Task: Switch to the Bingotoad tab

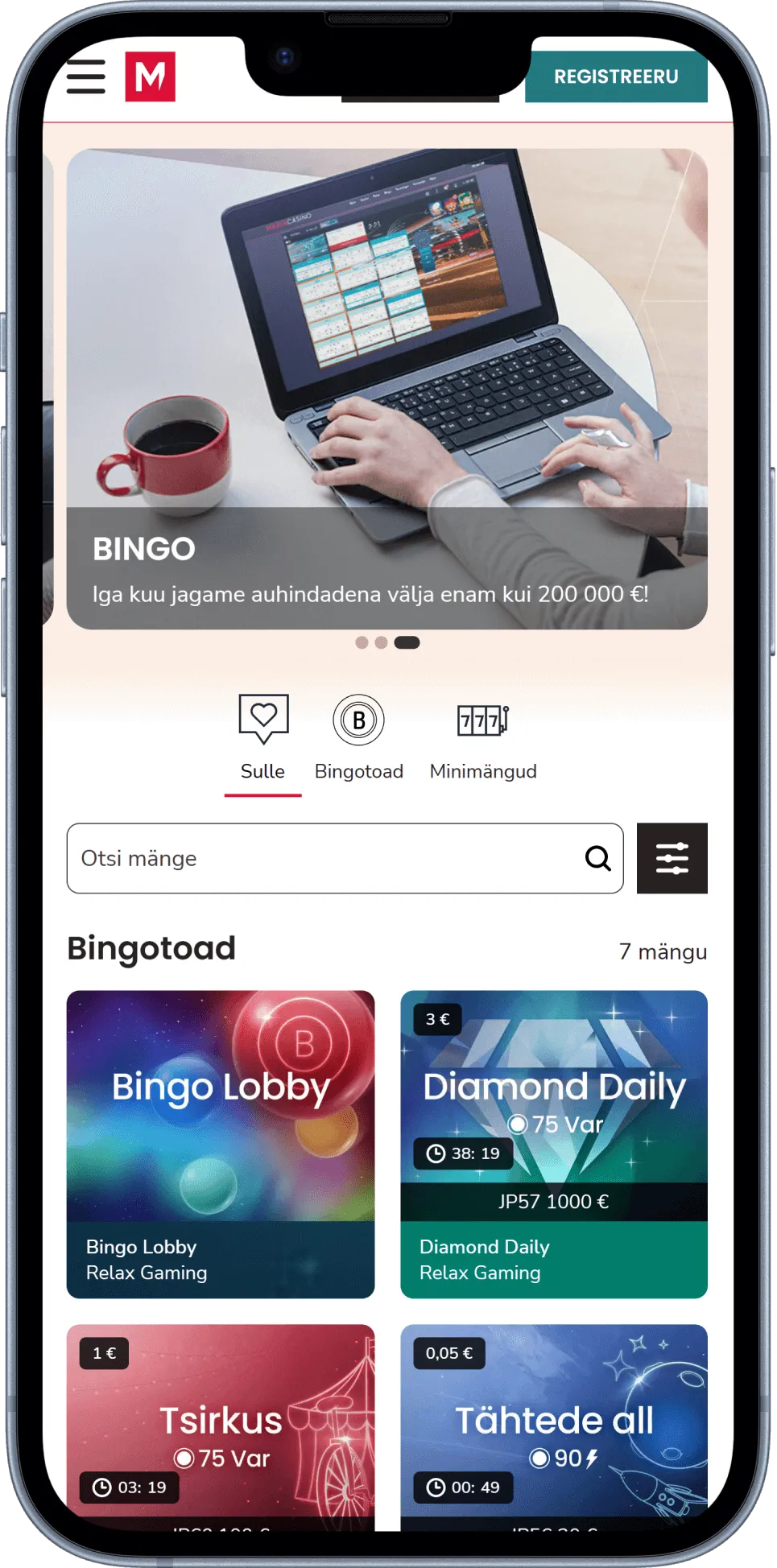Action: pyautogui.click(x=358, y=738)
